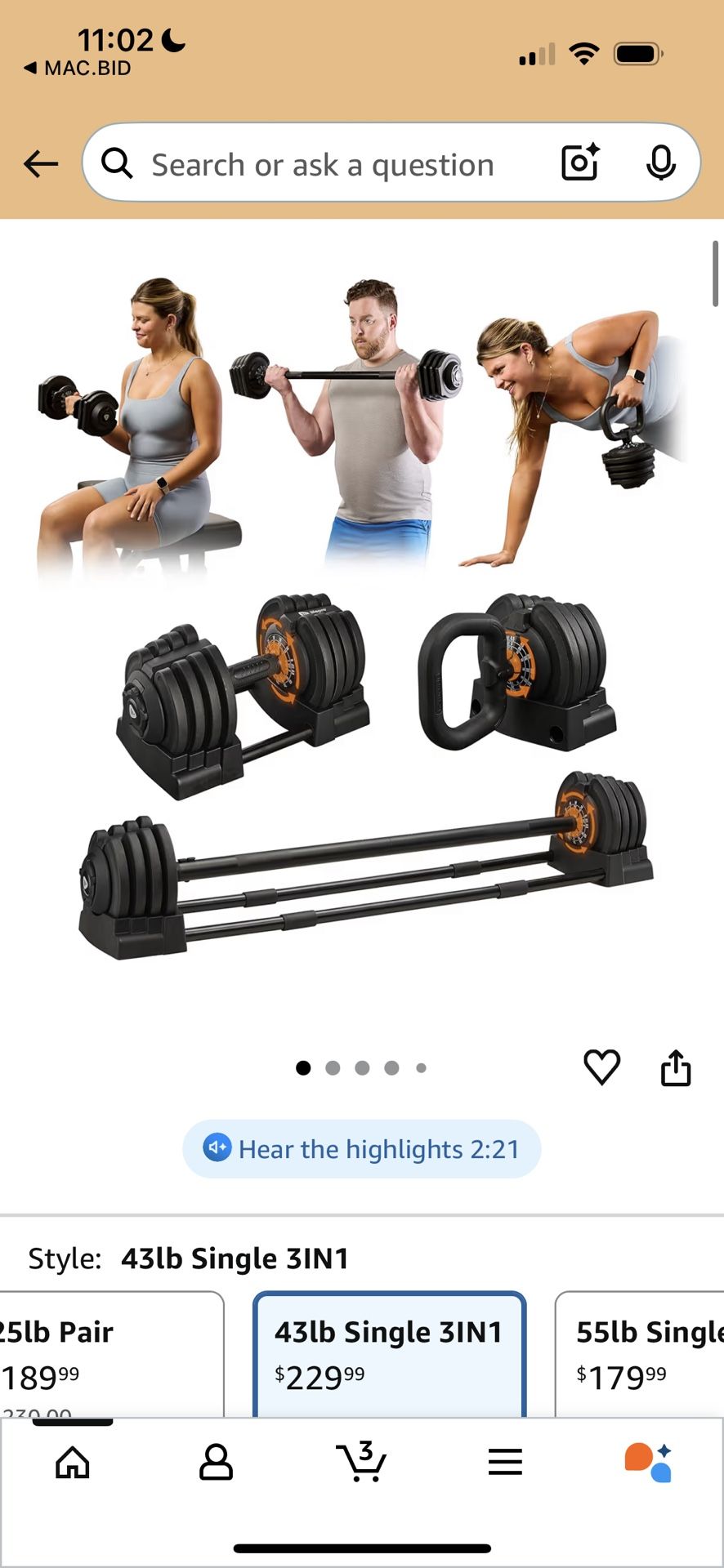Open the hamburger menu
Screen dimensions: 724x1568
pos(505,1463)
